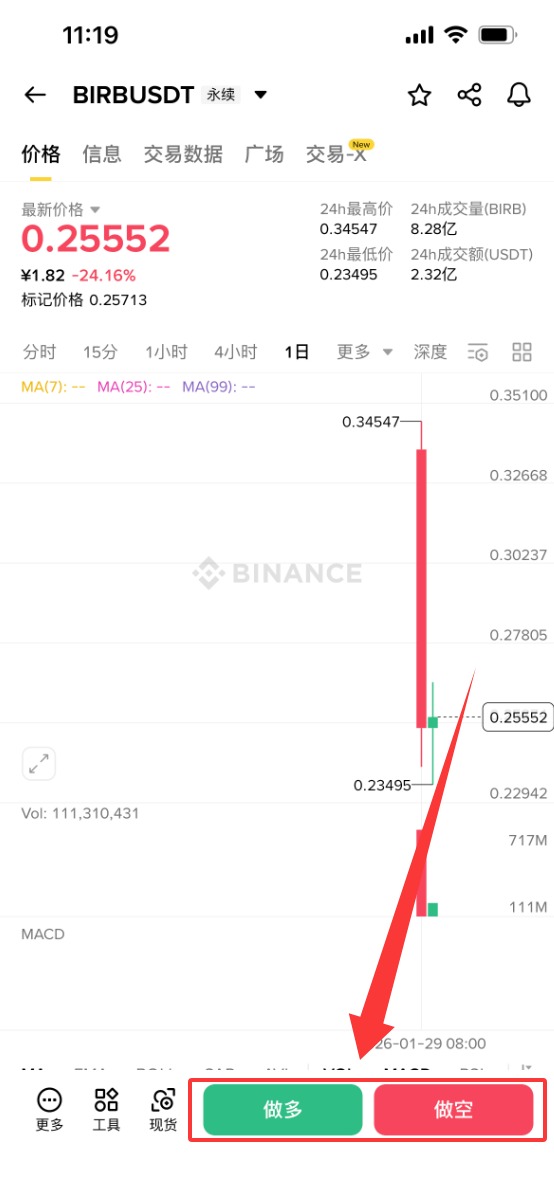Image resolution: width=554 pixels, height=1177 pixels.
Task: Switch to the 信息 tab
Action: (102, 155)
